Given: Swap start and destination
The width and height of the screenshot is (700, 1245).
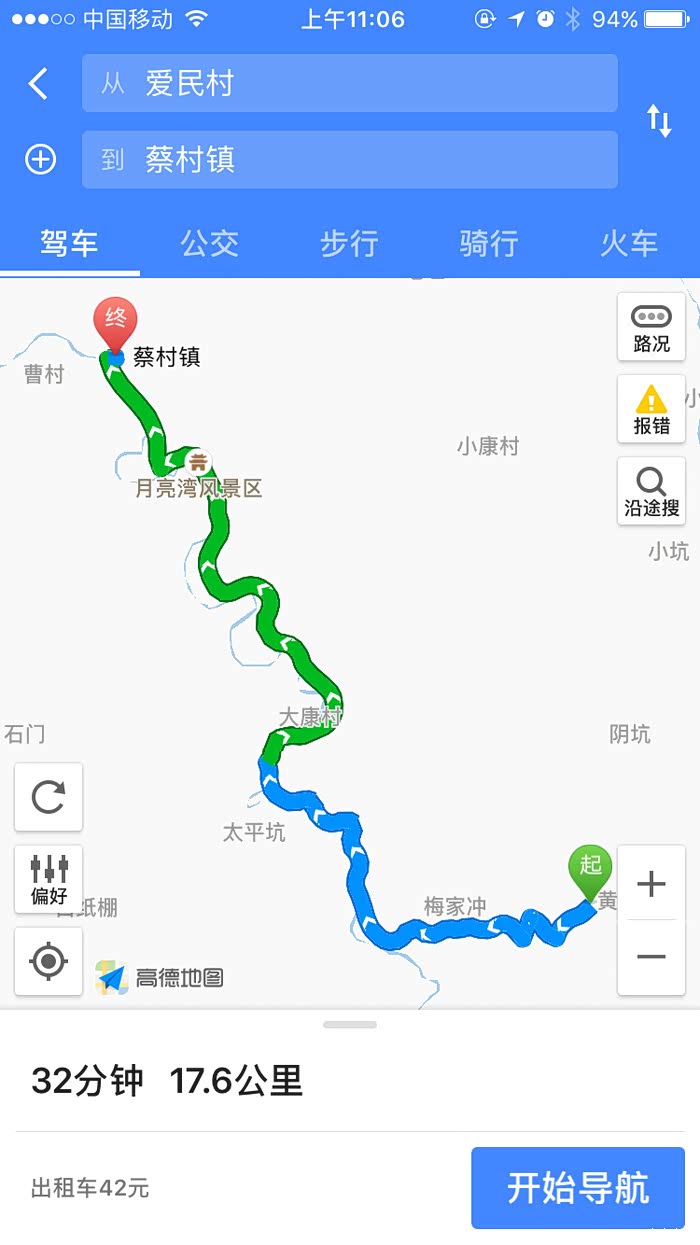Looking at the screenshot, I should pyautogui.click(x=659, y=121).
